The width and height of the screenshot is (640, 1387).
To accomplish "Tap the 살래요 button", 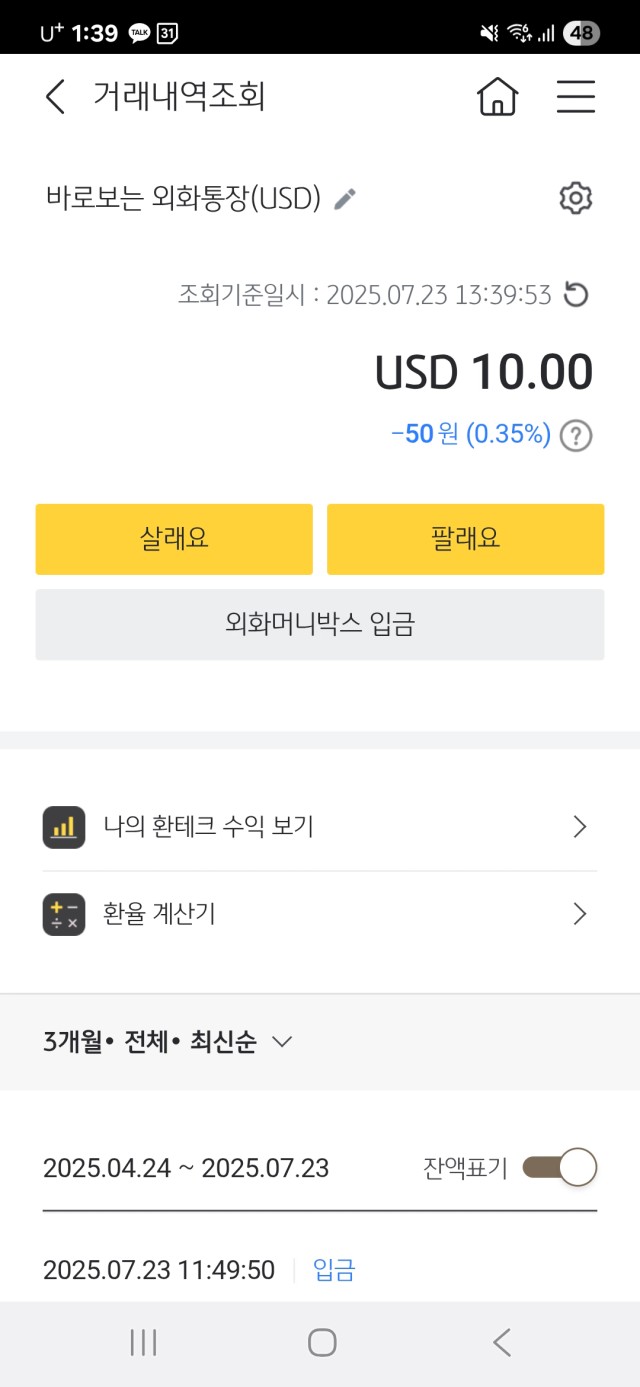I will pos(174,539).
